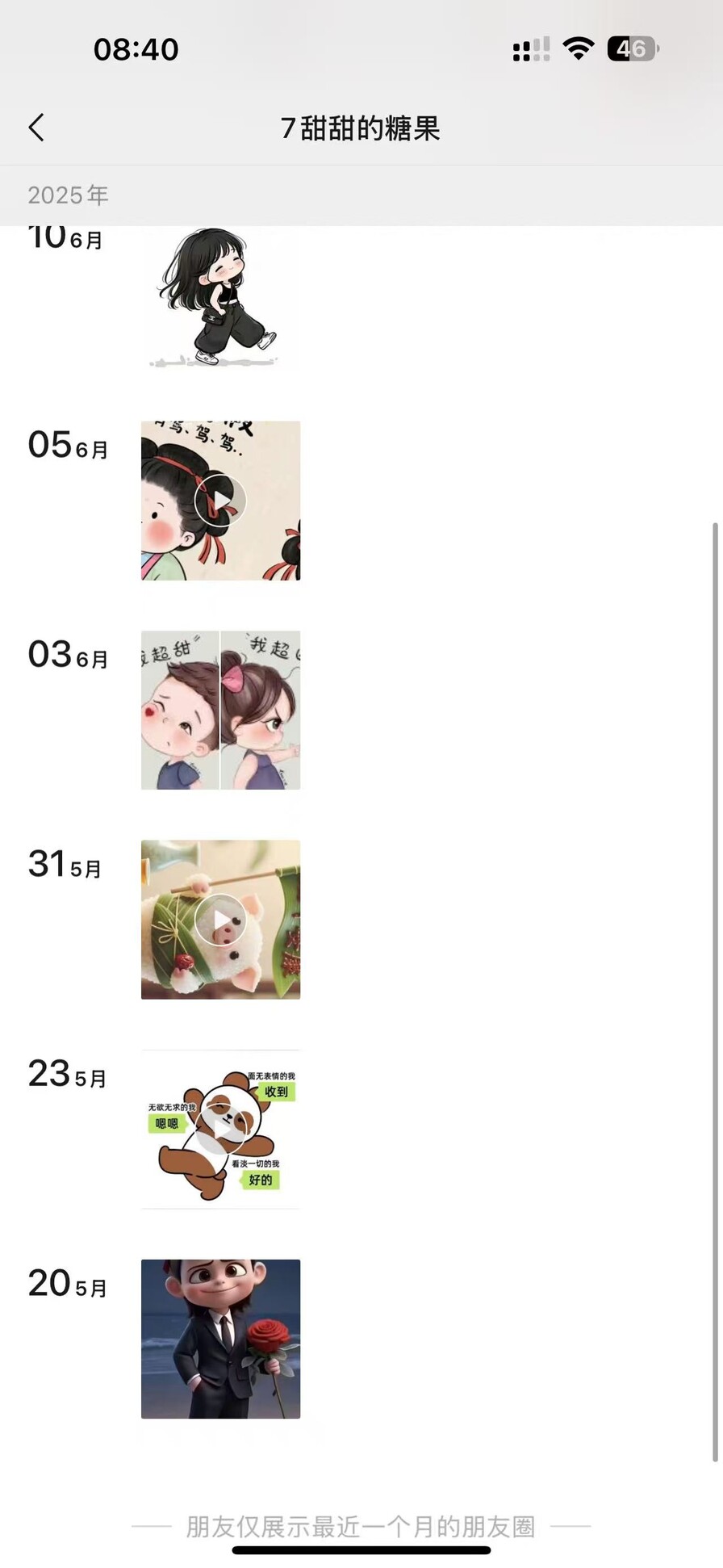
Task: Go back from 7甜甜的糖果 page
Action: coord(36,128)
